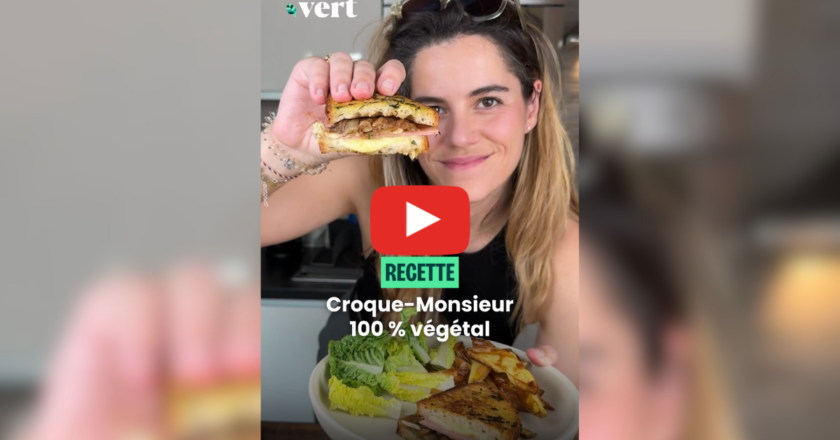
Task: Play the Croque-Monsieur recipe video
Action: pos(419,220)
